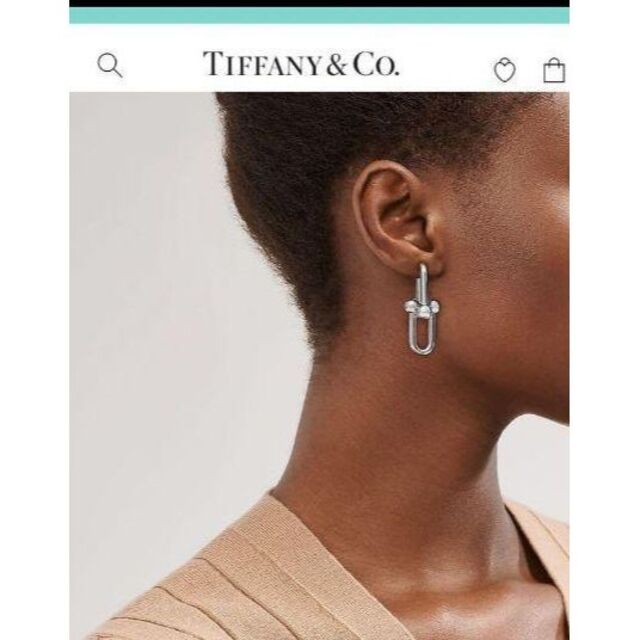Image resolution: width=640 pixels, height=640 pixels.
Task: Go to the Tiffany & Co. homepage logo
Action: point(301,65)
